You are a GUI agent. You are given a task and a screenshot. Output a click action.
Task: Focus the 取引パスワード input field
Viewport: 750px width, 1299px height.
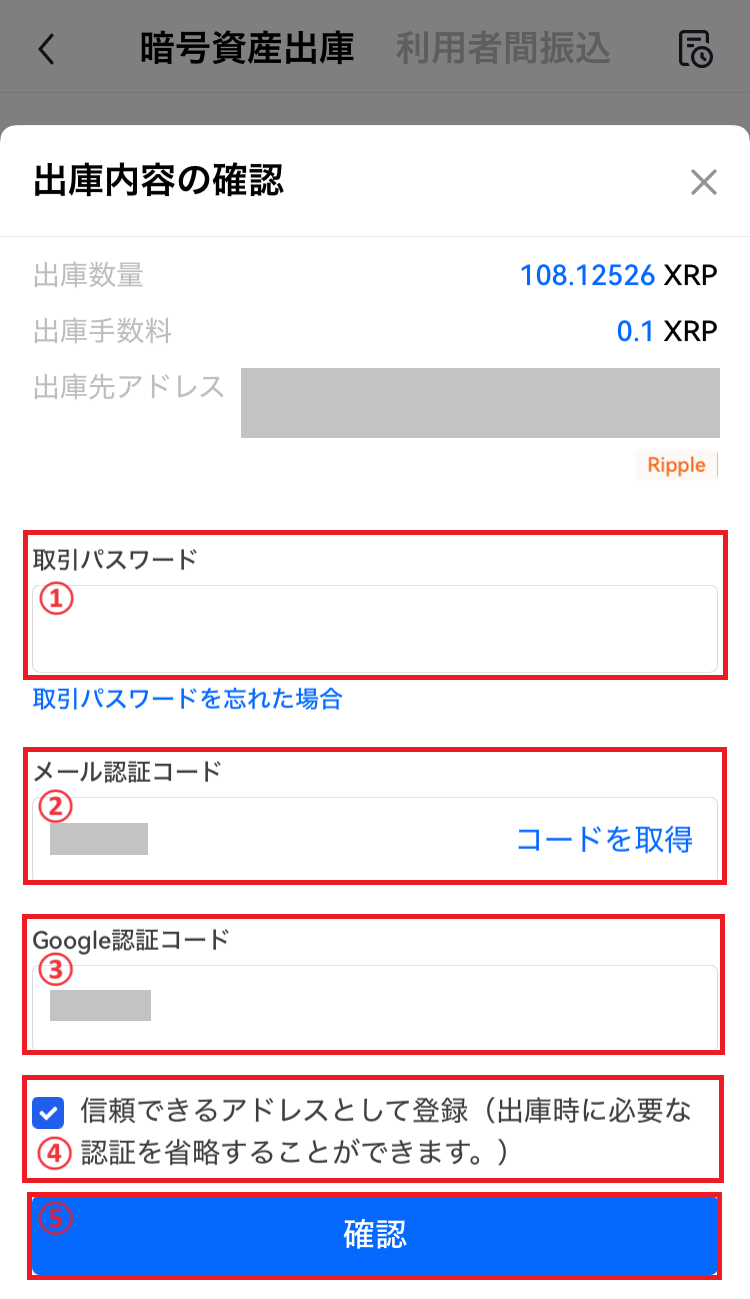pyautogui.click(x=375, y=628)
